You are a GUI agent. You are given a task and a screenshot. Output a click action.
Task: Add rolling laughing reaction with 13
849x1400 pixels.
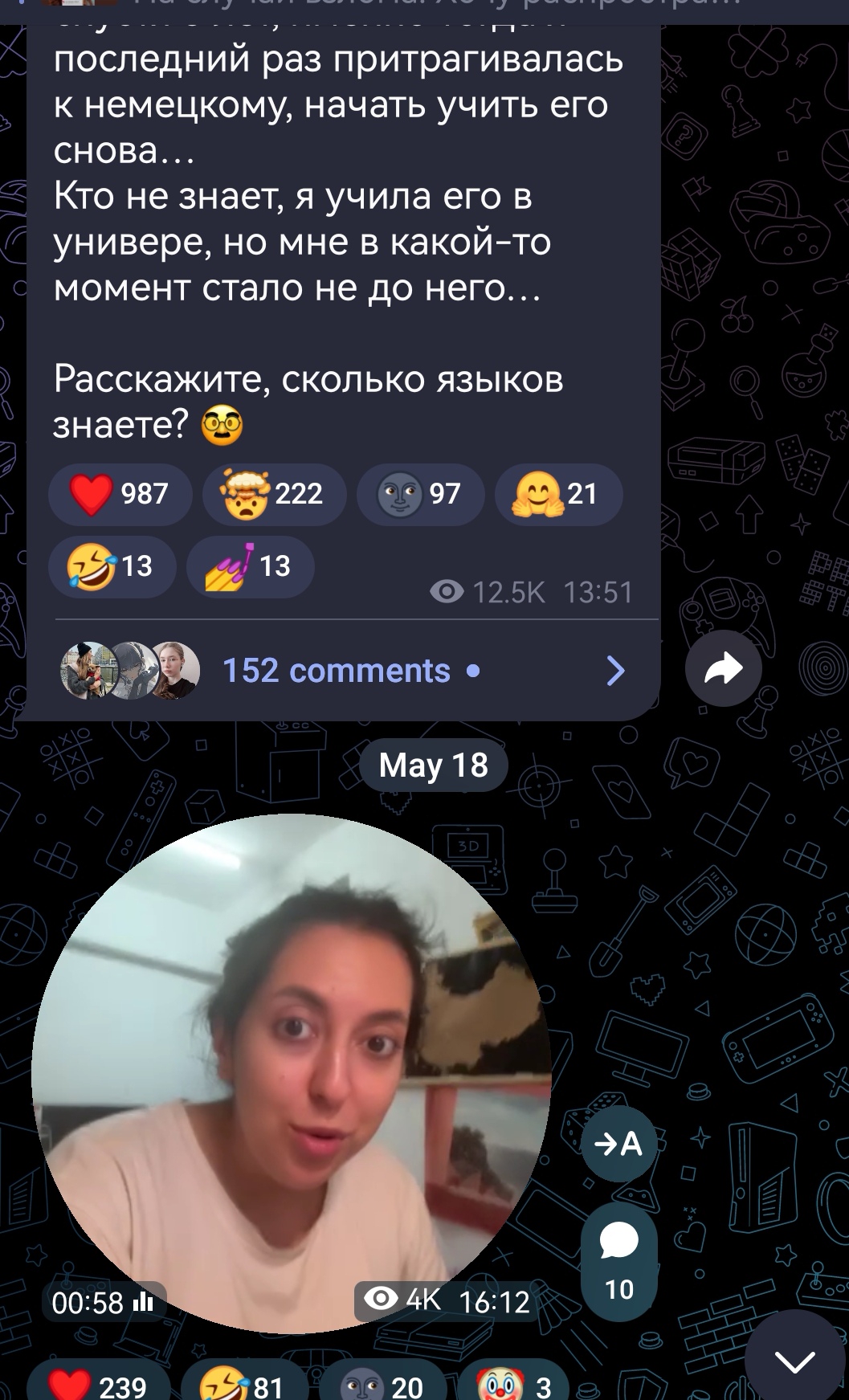click(x=112, y=566)
